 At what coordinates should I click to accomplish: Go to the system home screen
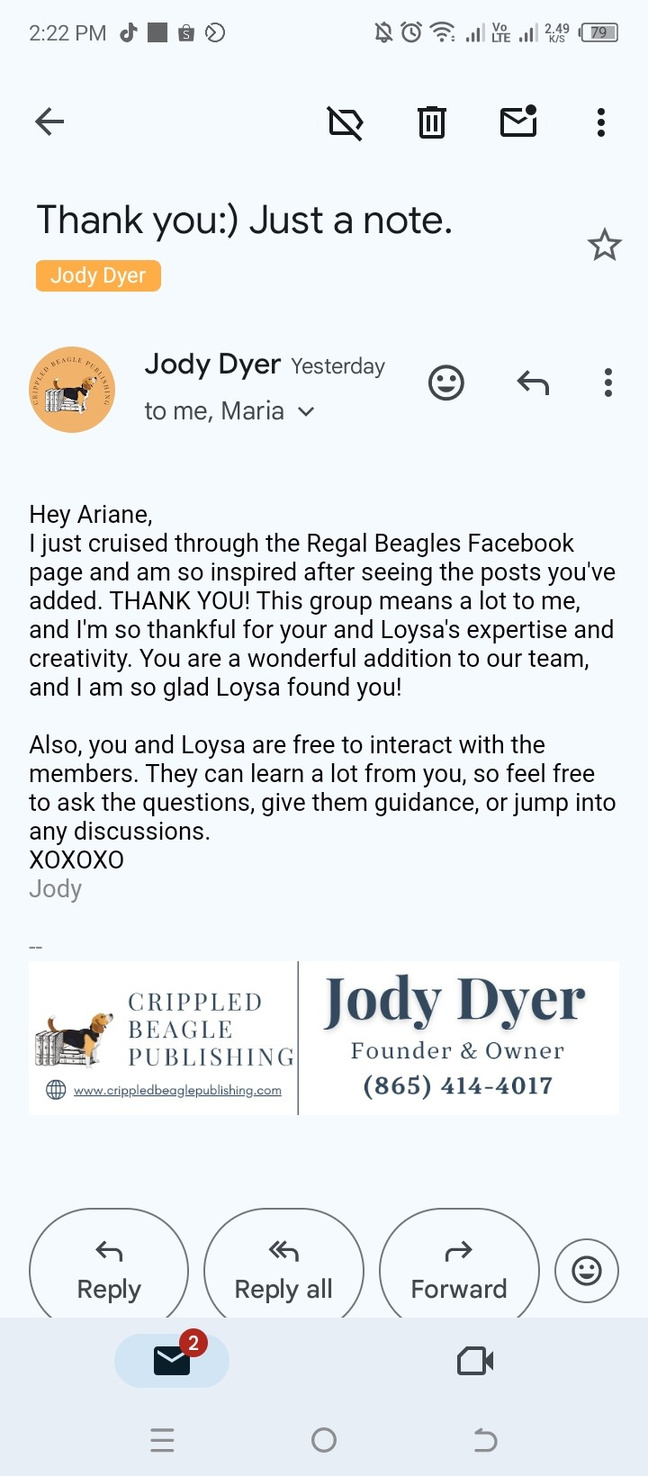(x=324, y=1440)
